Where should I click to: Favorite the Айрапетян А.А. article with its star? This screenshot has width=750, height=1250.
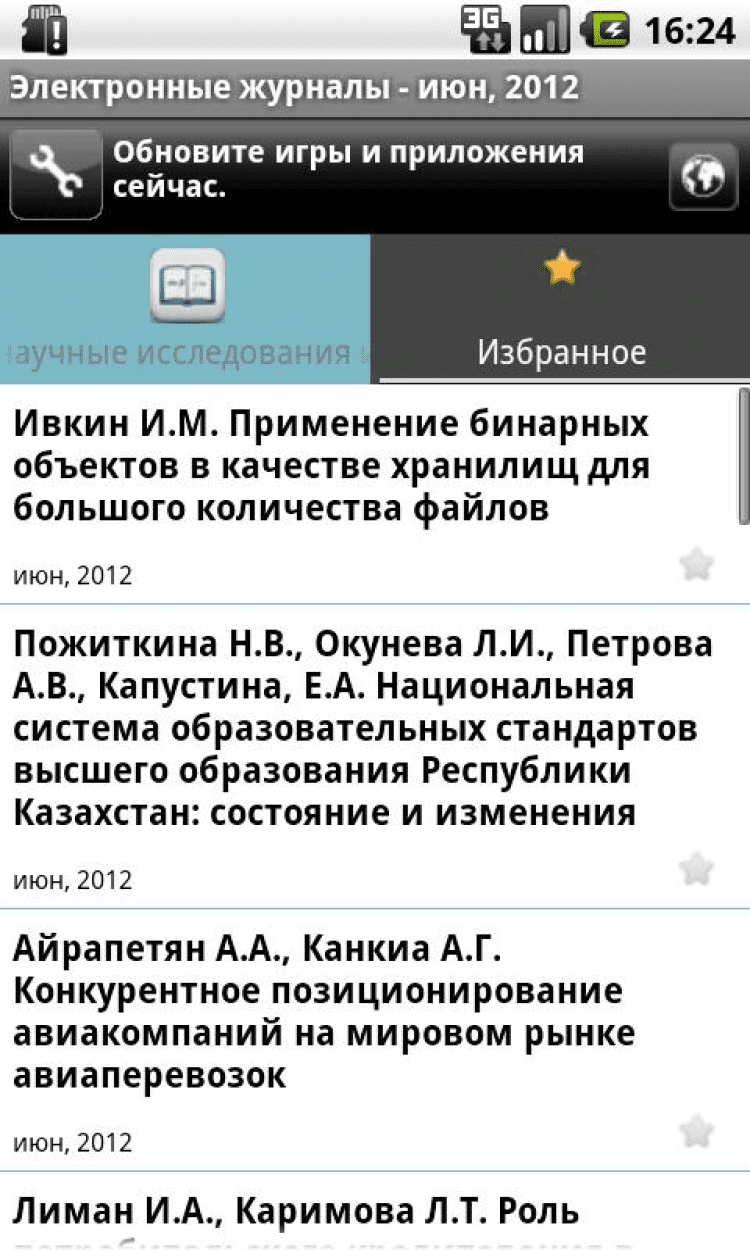click(x=696, y=1131)
